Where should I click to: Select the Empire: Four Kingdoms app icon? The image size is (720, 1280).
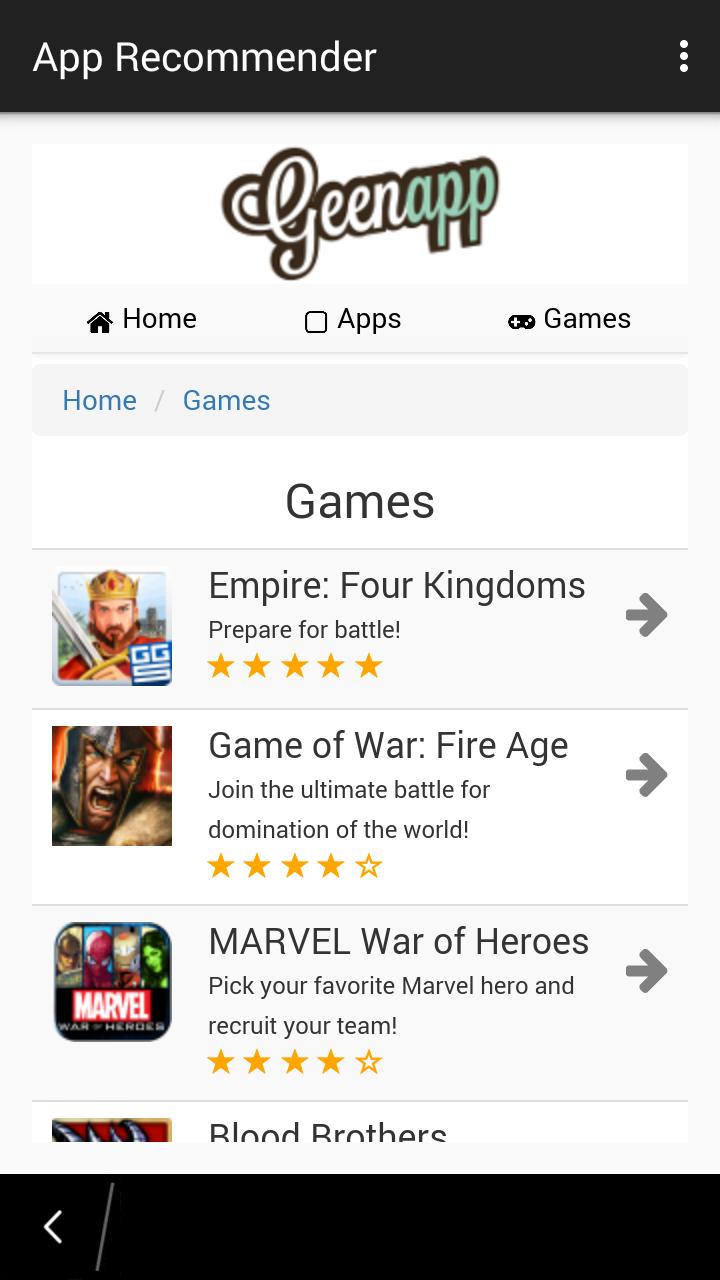[x=111, y=627]
